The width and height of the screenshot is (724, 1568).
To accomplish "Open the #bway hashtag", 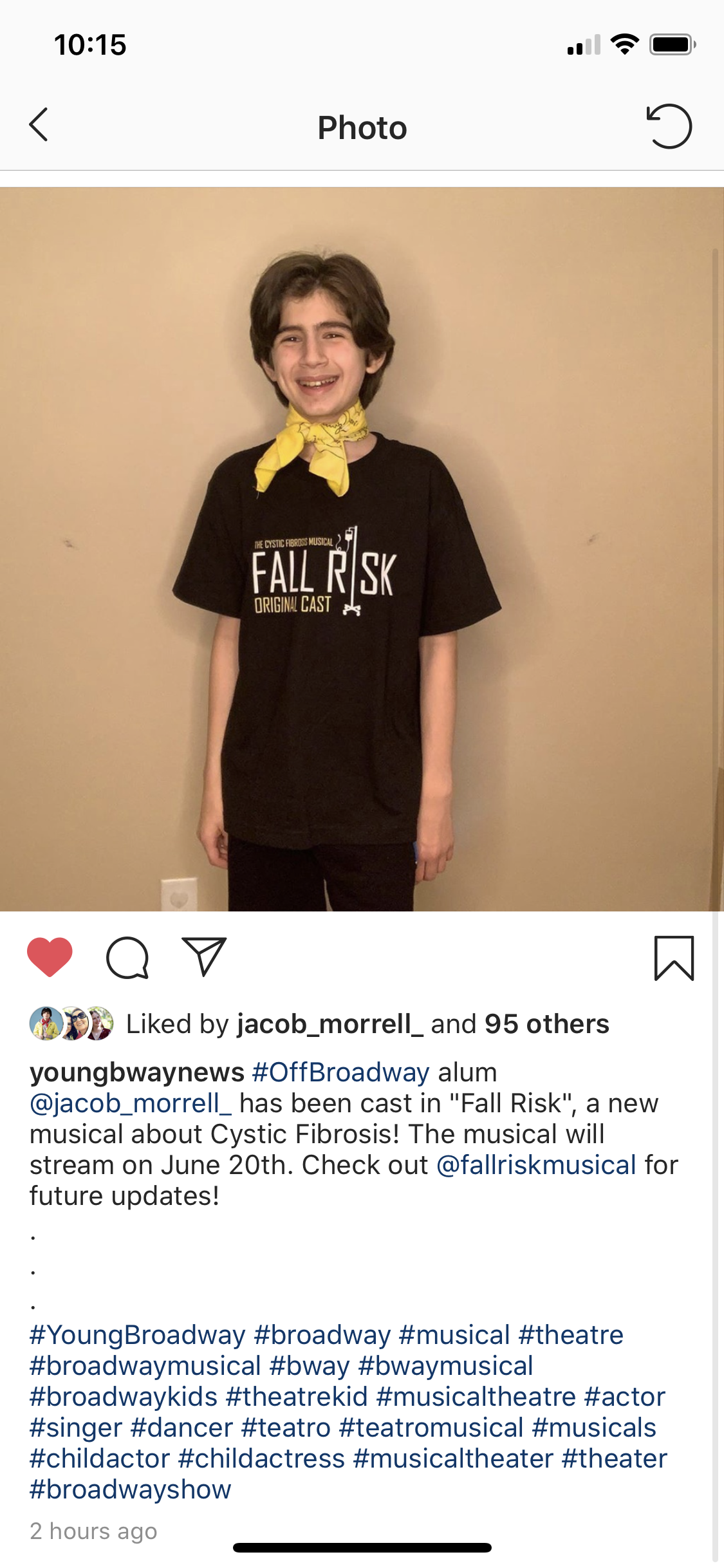I will point(310,1366).
